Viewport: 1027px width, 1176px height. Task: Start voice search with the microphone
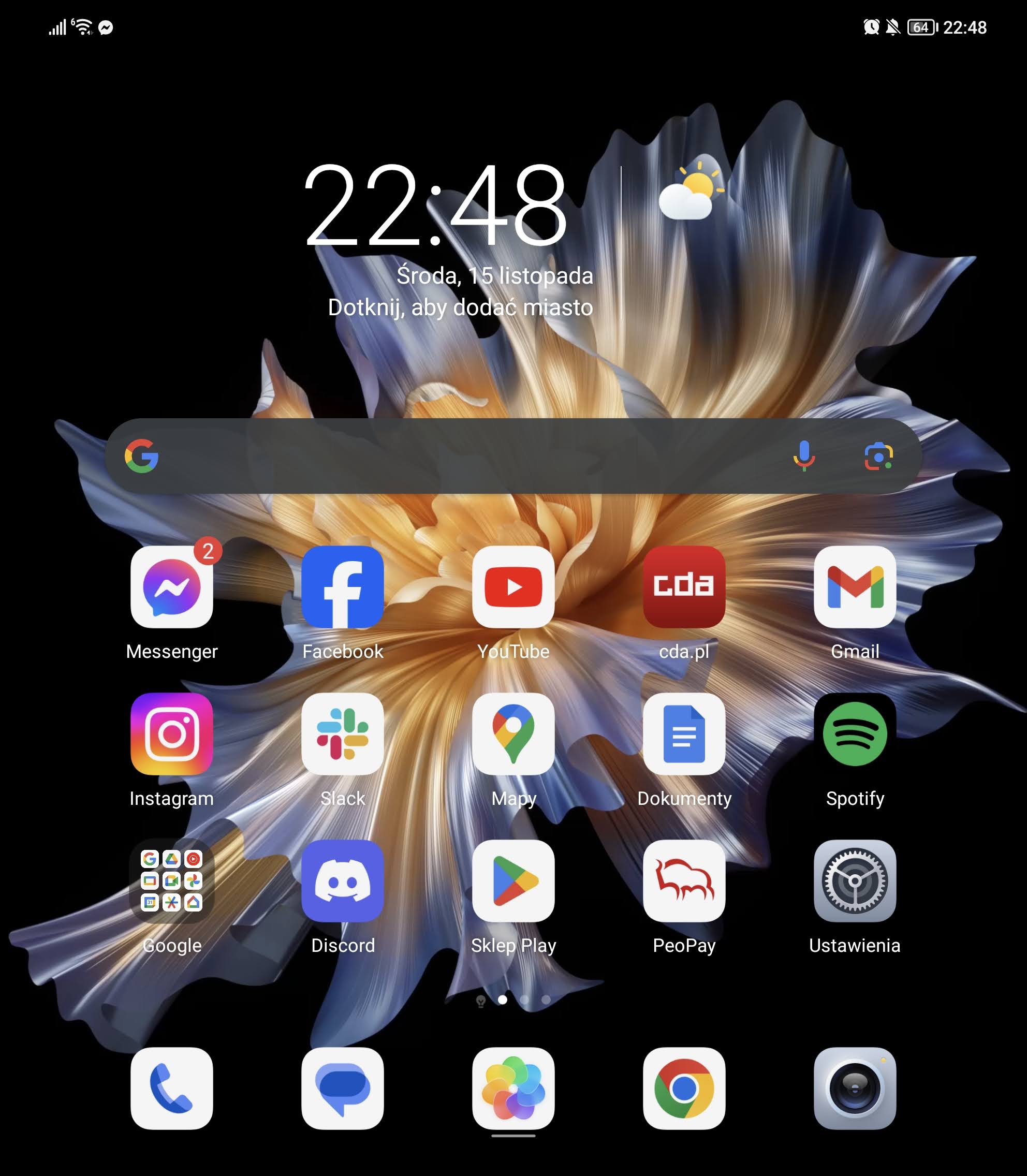coord(803,456)
